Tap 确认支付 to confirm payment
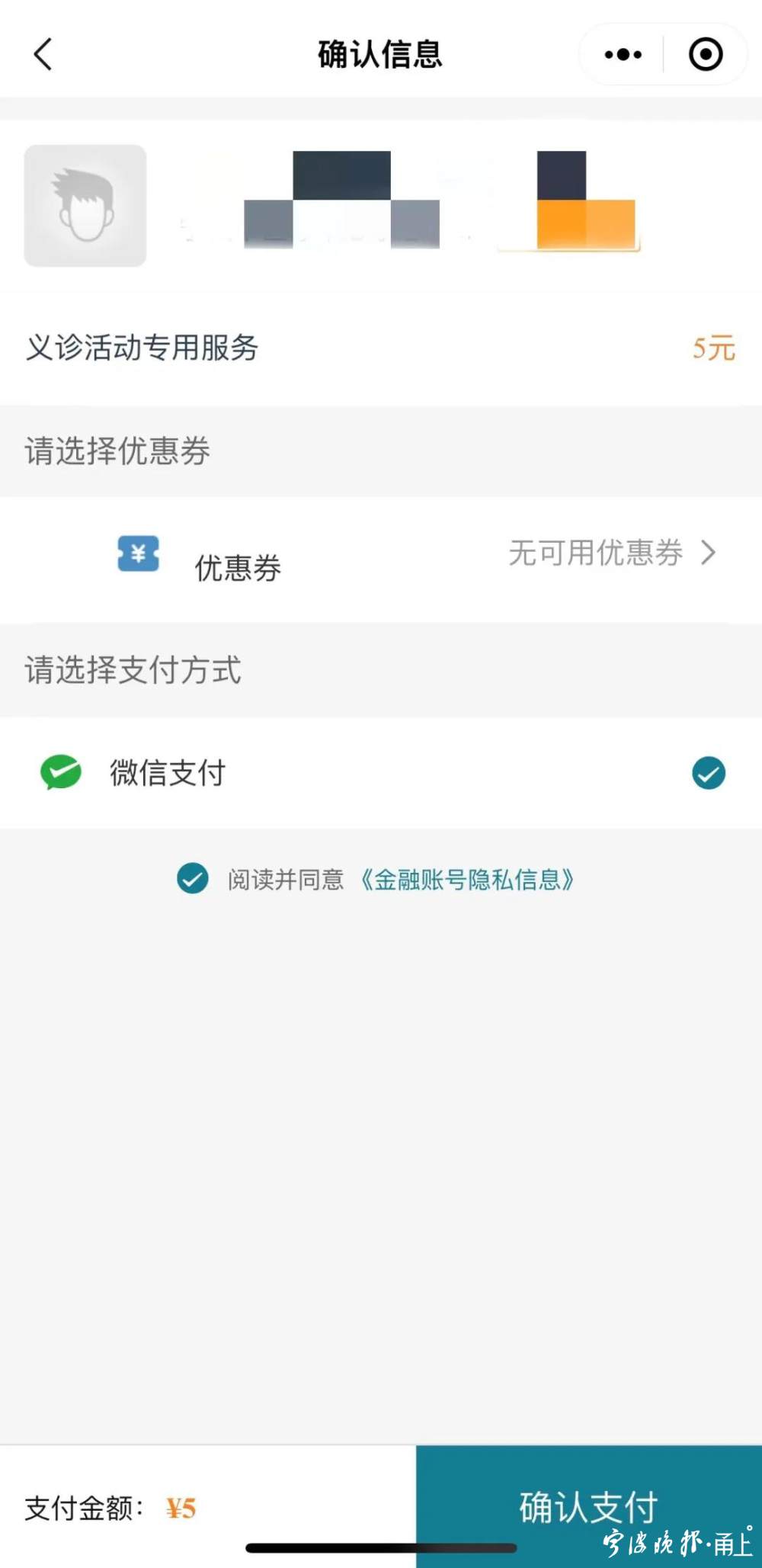762x1568 pixels. [x=589, y=1506]
